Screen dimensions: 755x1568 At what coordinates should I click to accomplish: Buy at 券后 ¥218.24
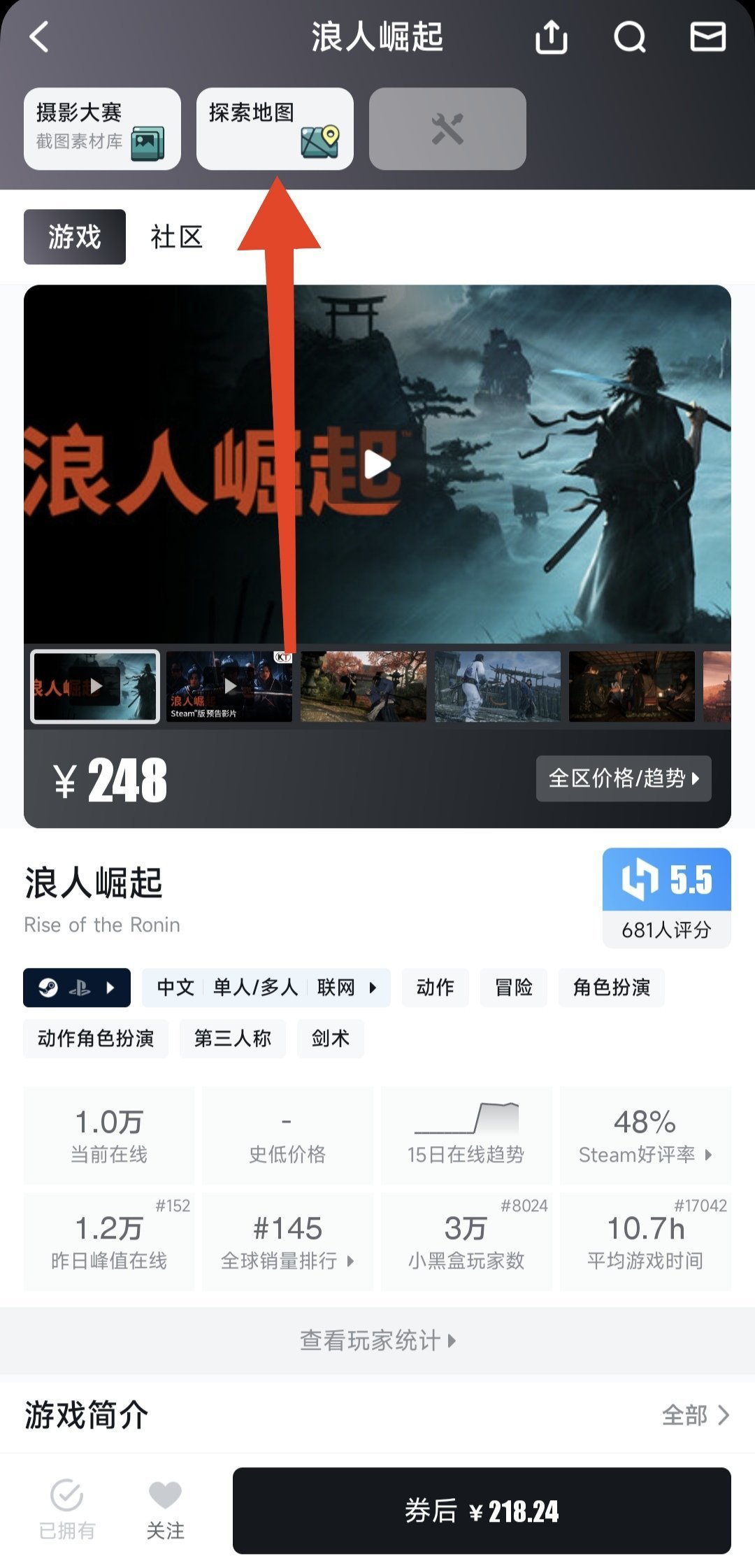[482, 1511]
